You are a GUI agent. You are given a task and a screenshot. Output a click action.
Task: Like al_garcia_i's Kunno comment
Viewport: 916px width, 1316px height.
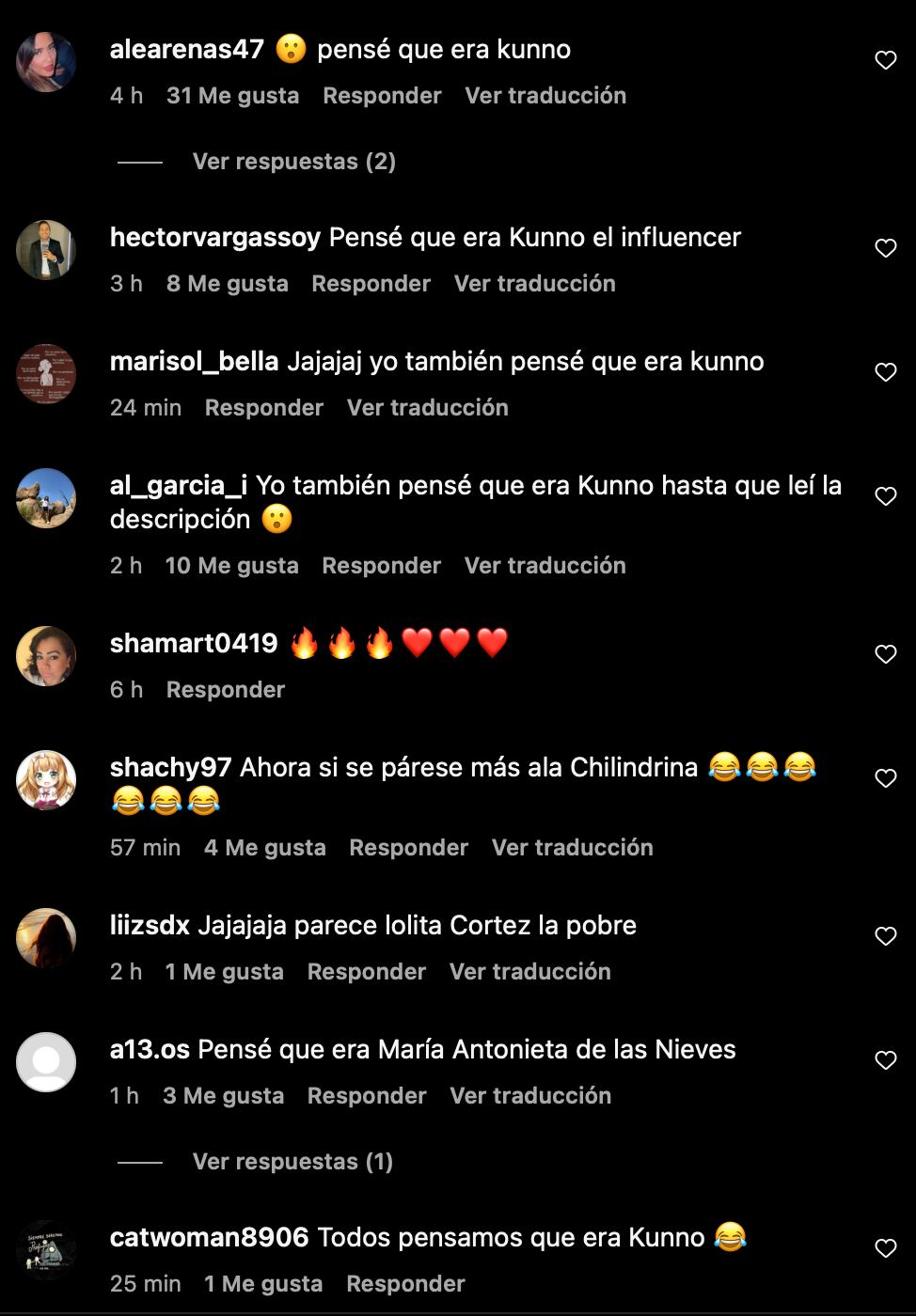tap(885, 496)
